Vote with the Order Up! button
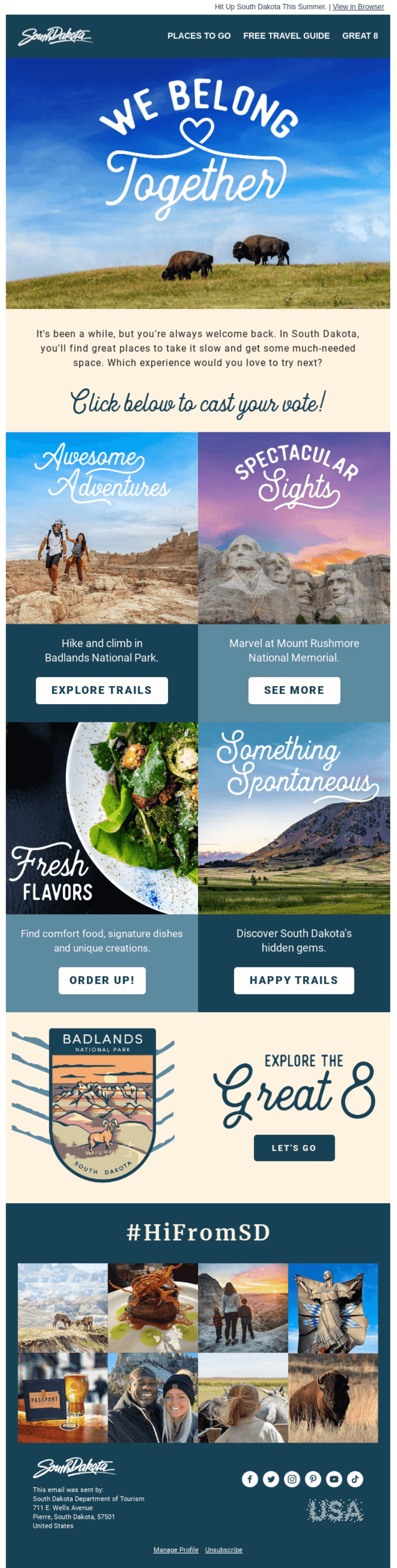The image size is (397, 1568). (102, 980)
